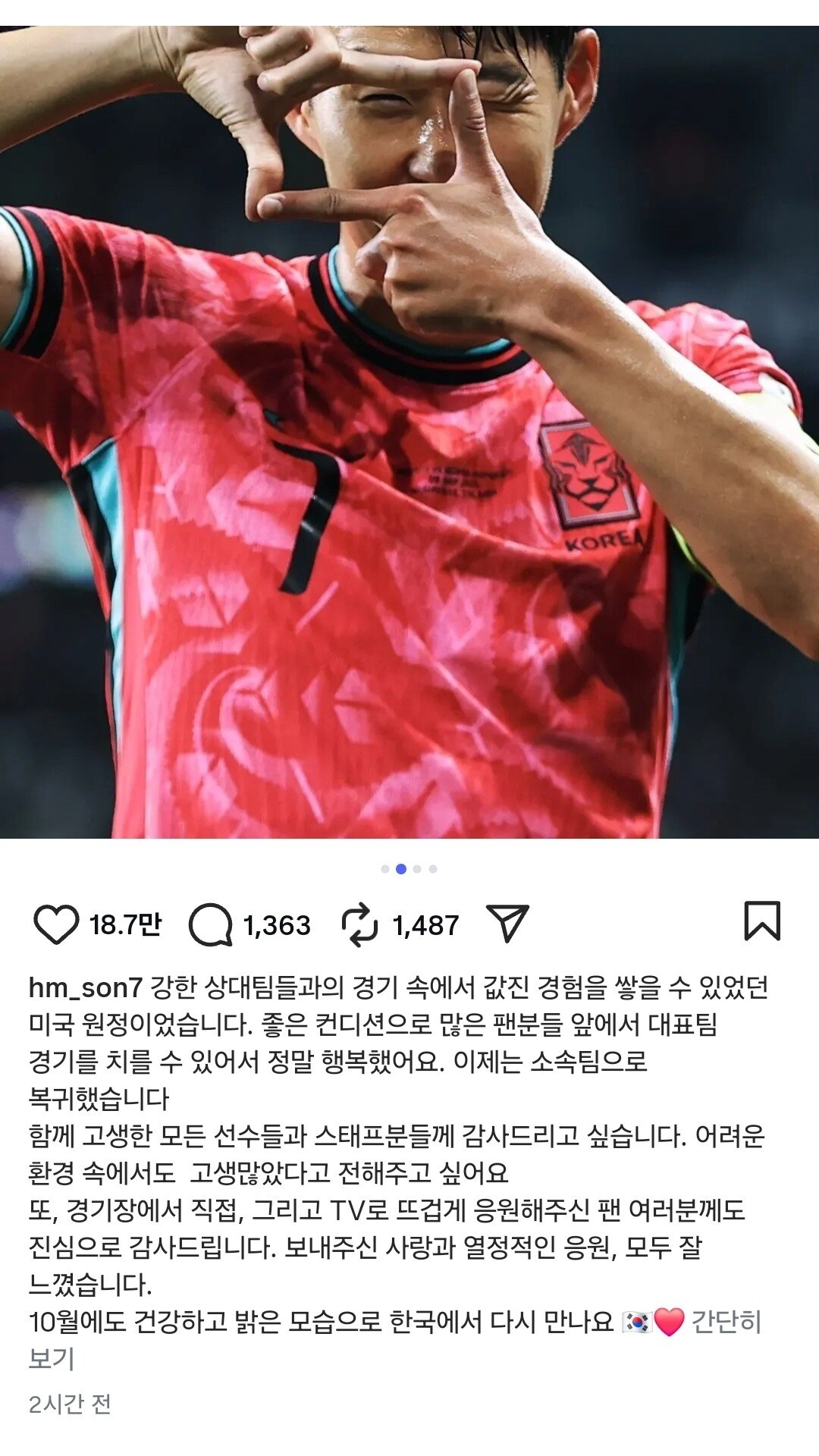Open the post photo
The width and height of the screenshot is (819, 1456).
(409, 432)
